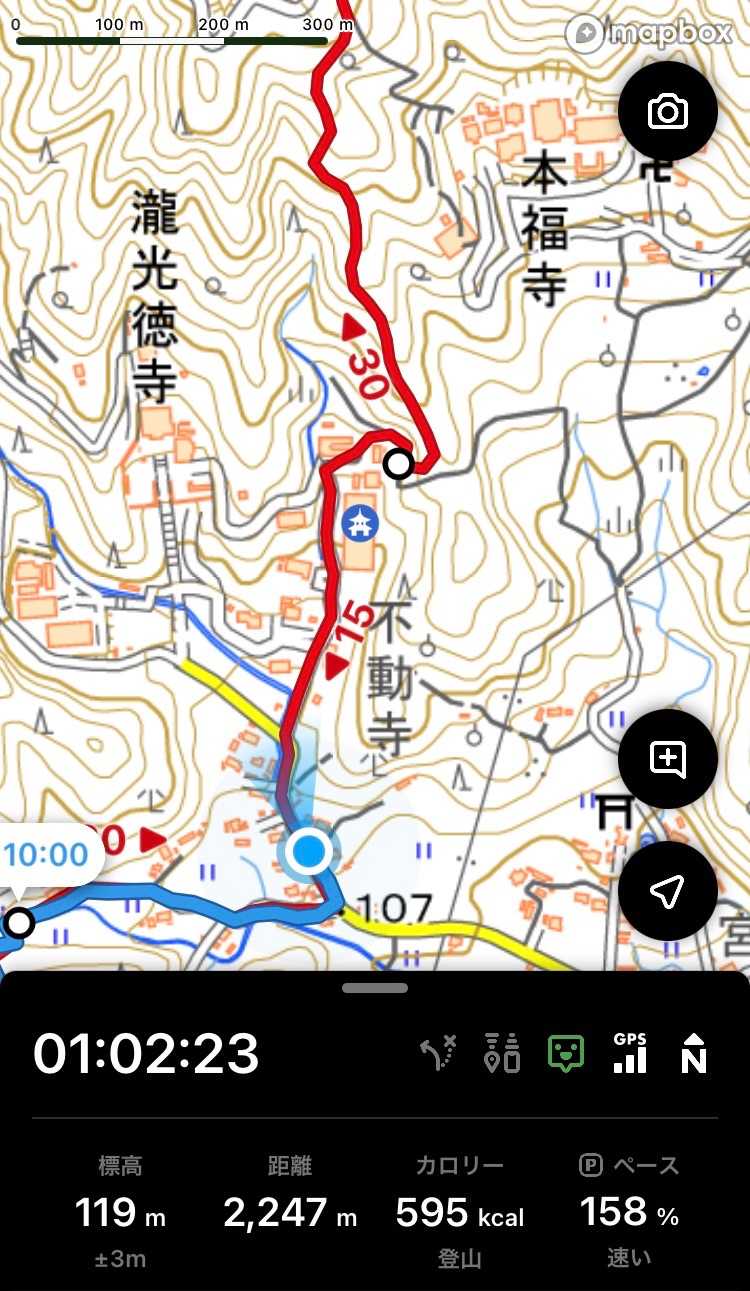Viewport: 750px width, 1291px height.
Task: Add a memo note to the map
Action: click(x=668, y=759)
